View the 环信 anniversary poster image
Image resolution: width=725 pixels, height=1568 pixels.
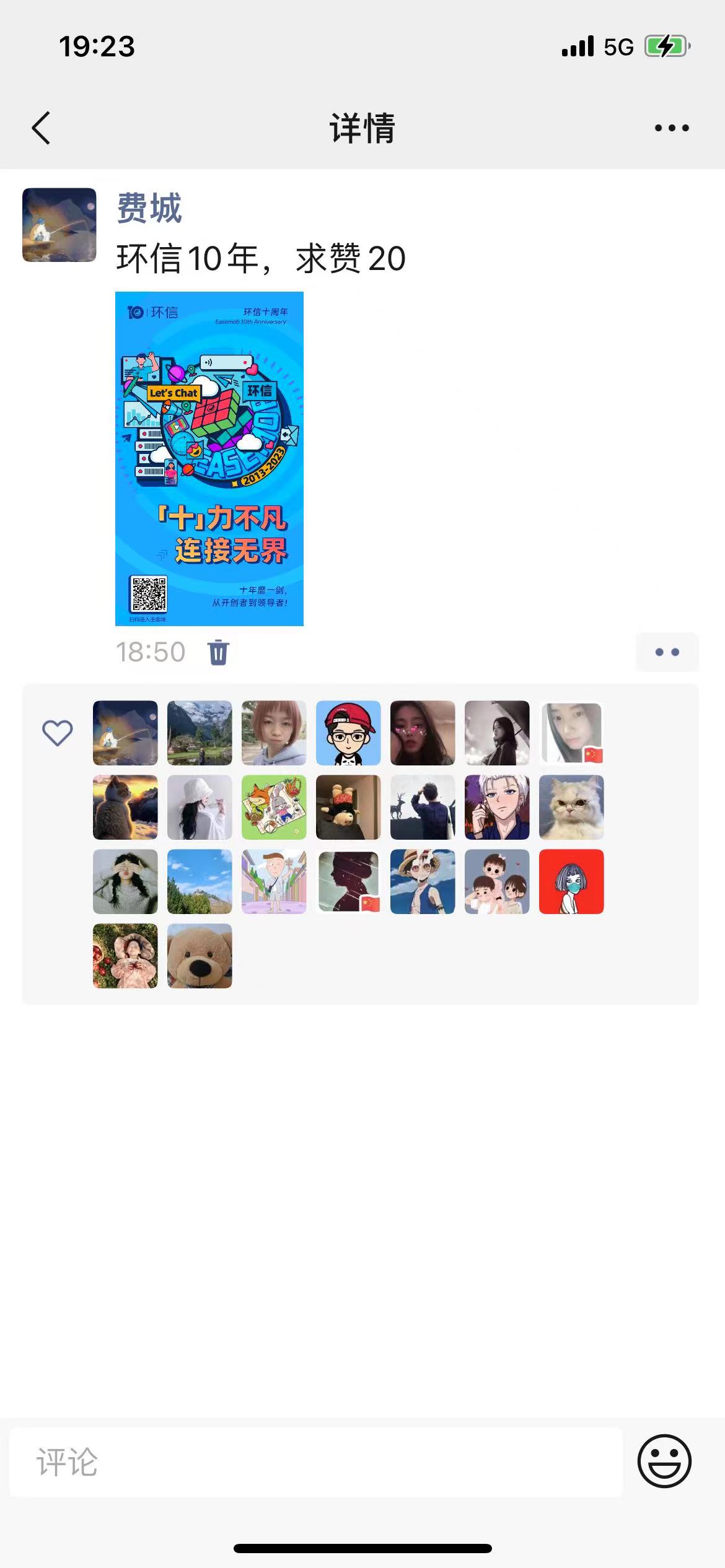[x=209, y=458]
